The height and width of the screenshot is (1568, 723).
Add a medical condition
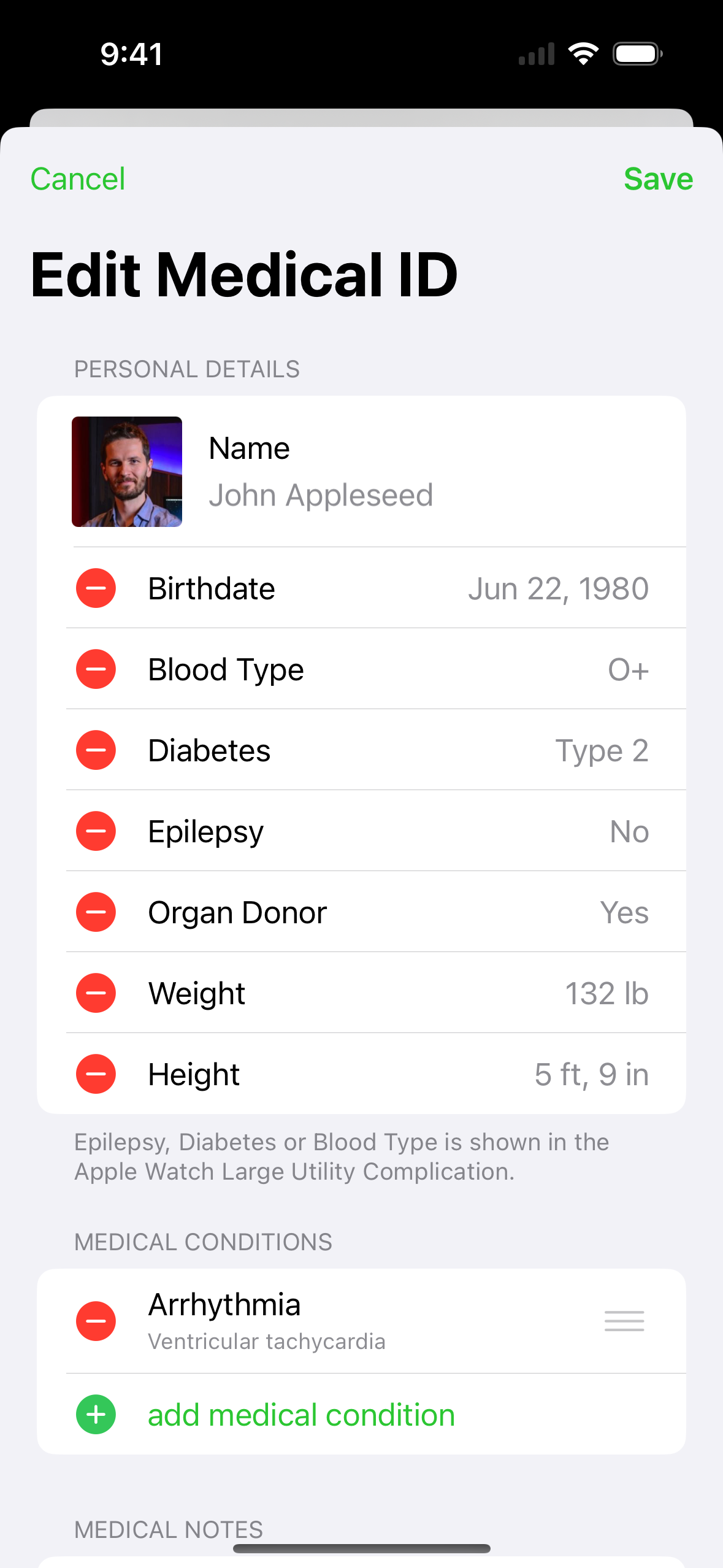coord(300,1415)
